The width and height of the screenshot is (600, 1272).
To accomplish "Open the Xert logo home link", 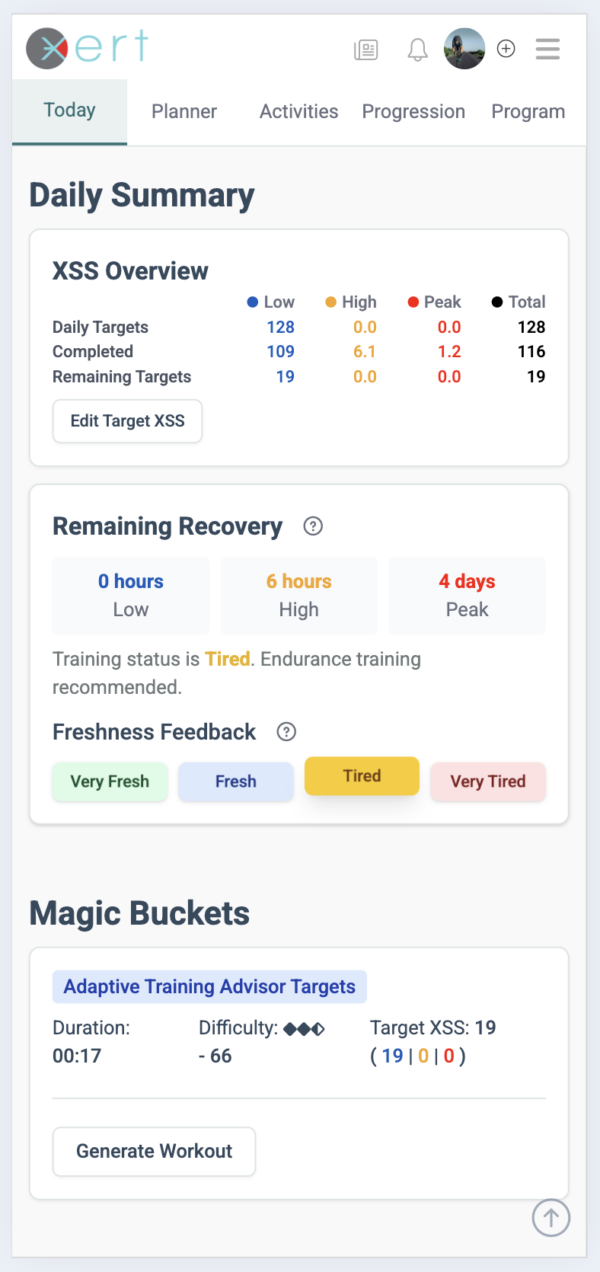I will click(87, 47).
